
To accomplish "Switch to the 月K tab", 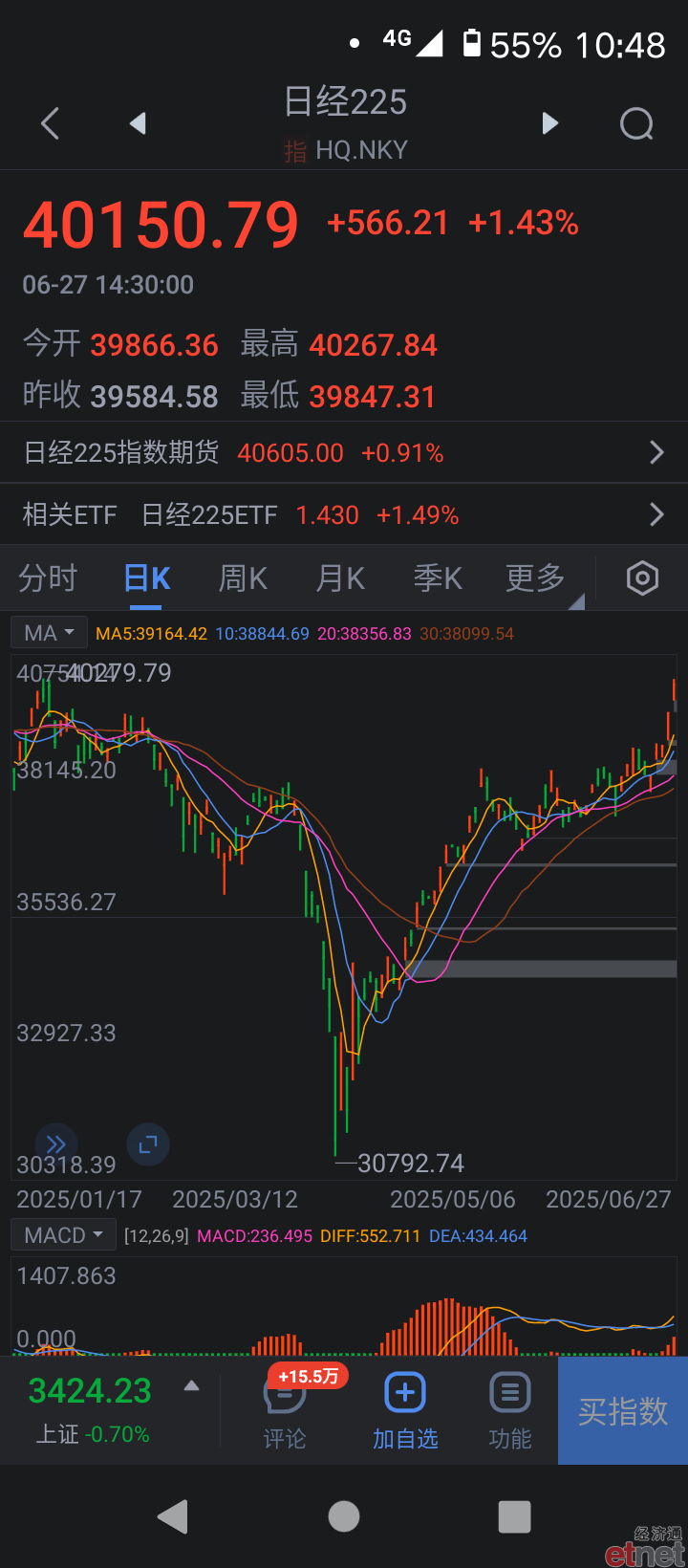I will [340, 577].
